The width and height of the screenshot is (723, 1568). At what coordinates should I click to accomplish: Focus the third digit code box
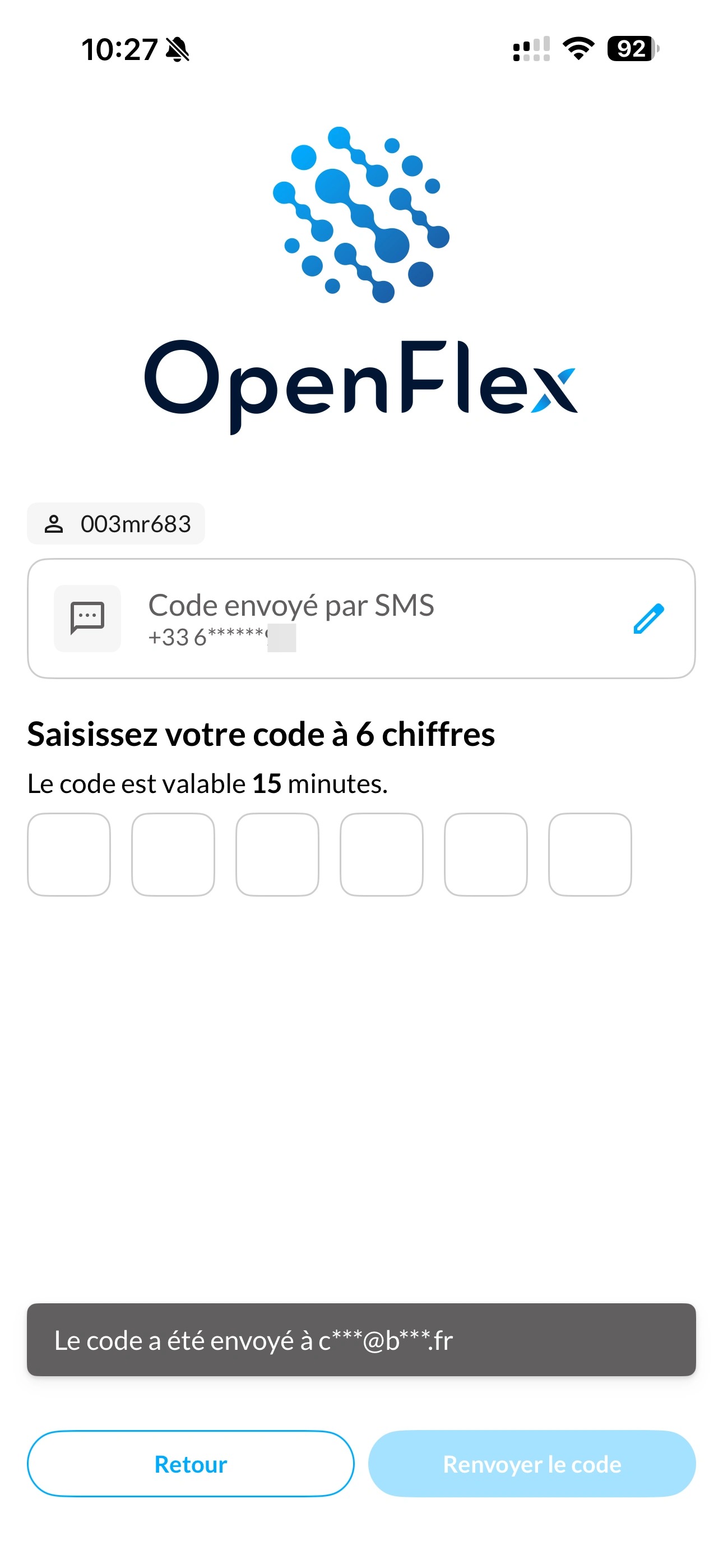coord(277,854)
